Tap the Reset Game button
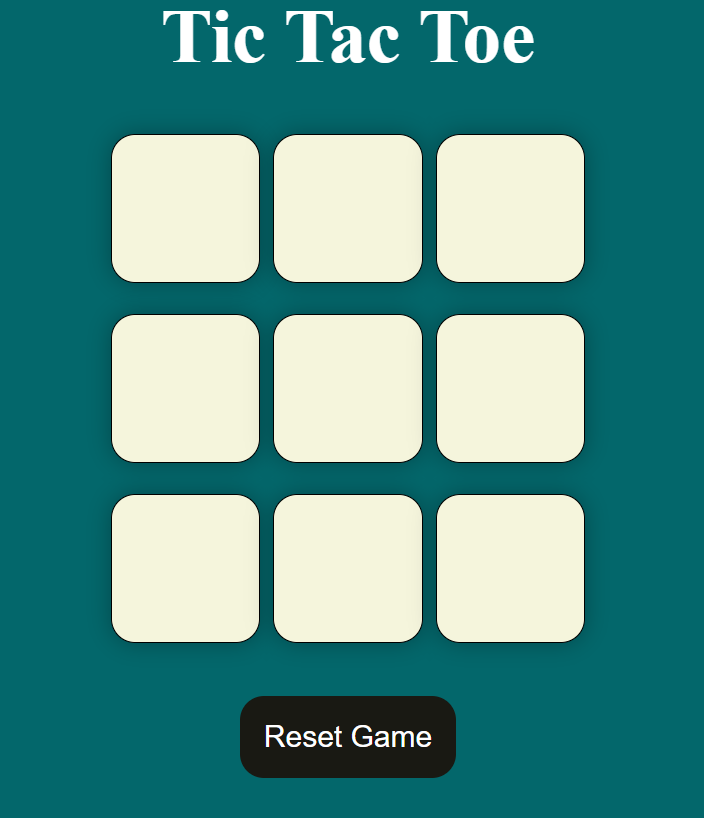 click(x=348, y=737)
